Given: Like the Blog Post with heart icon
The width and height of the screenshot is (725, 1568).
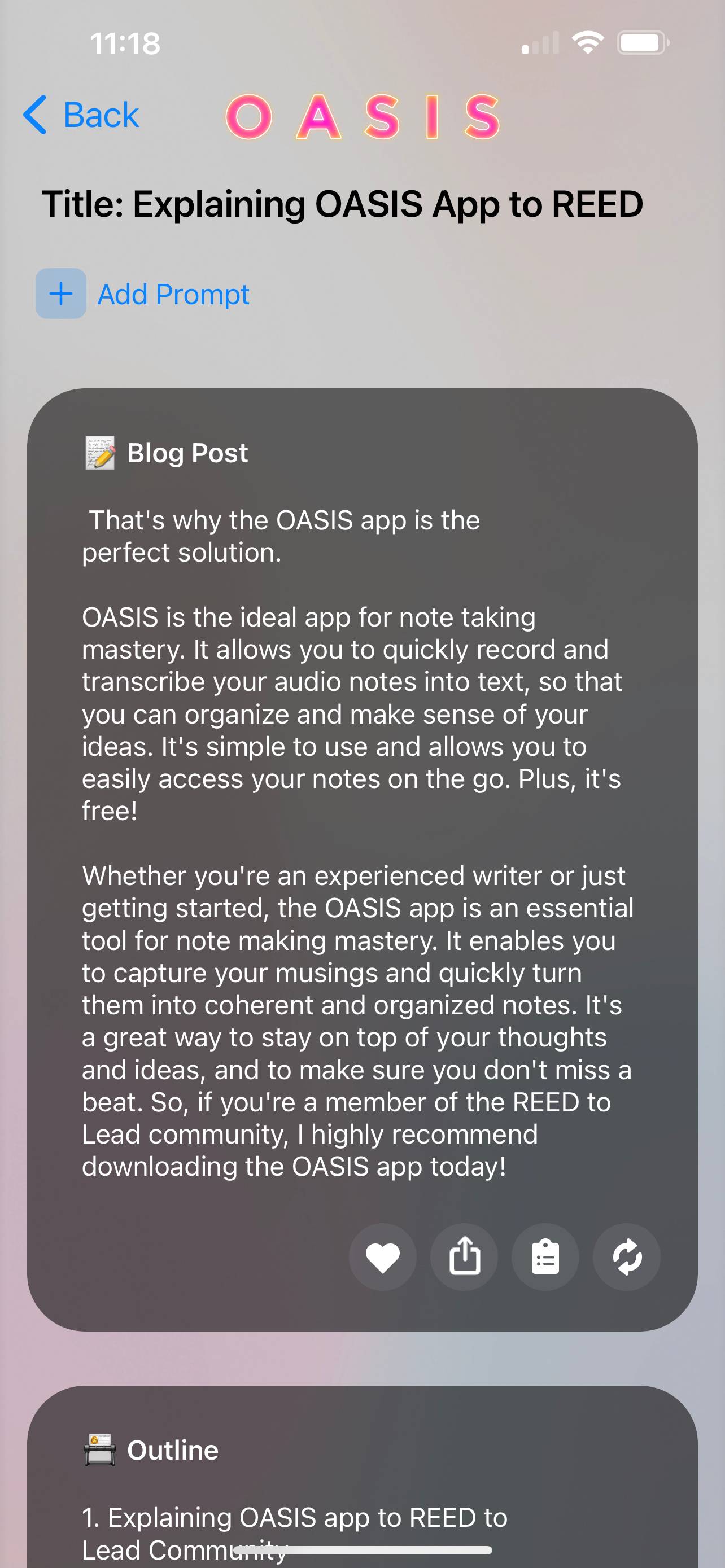Looking at the screenshot, I should 382,1257.
